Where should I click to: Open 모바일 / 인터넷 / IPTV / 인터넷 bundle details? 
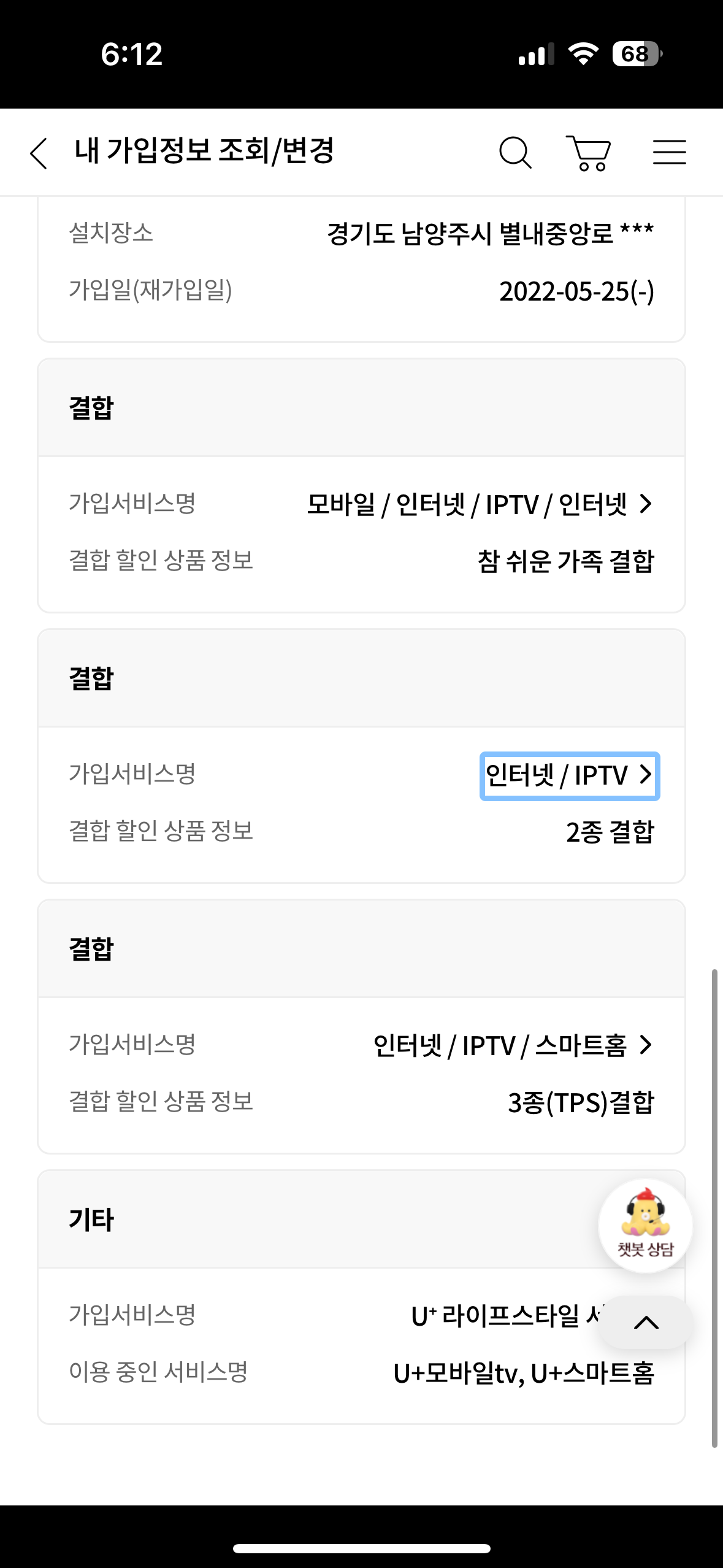[x=480, y=504]
